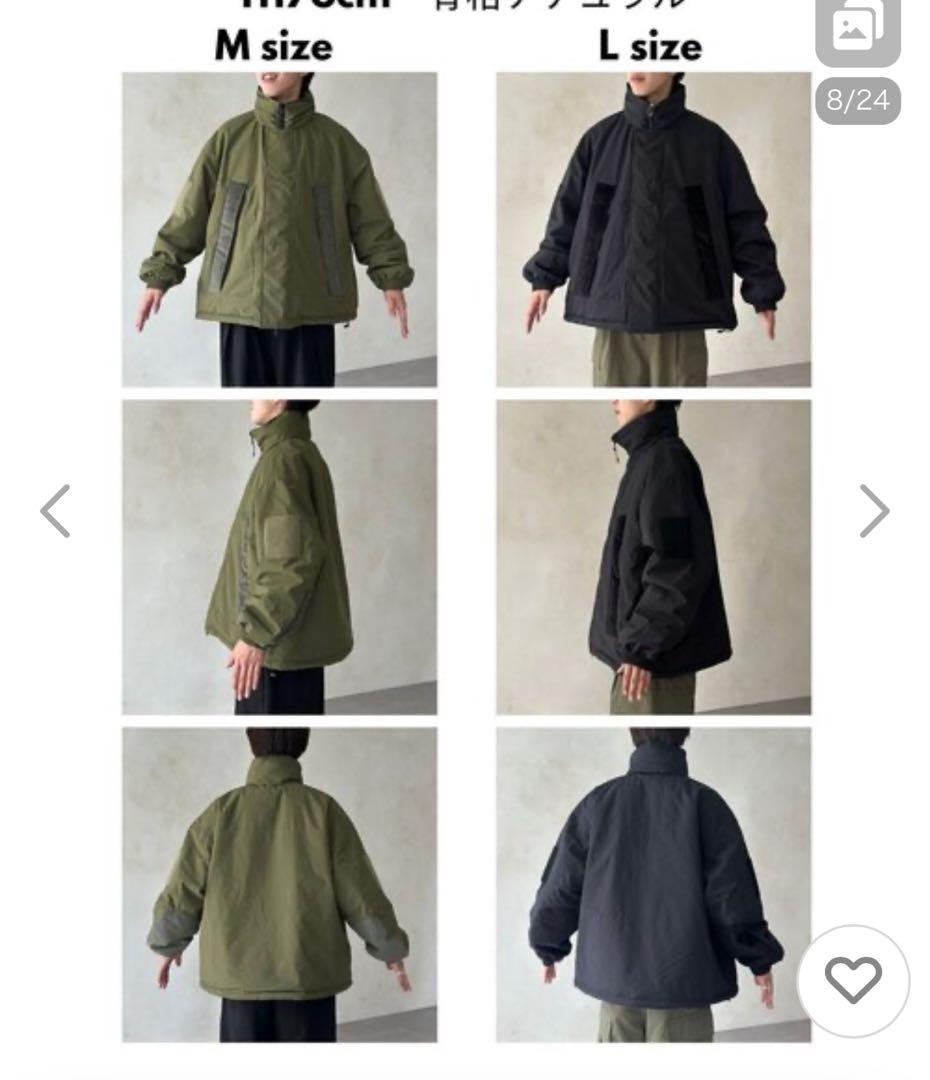Viewport: 930px width, 1080px height.
Task: Go to the previous product image
Action: [56, 511]
